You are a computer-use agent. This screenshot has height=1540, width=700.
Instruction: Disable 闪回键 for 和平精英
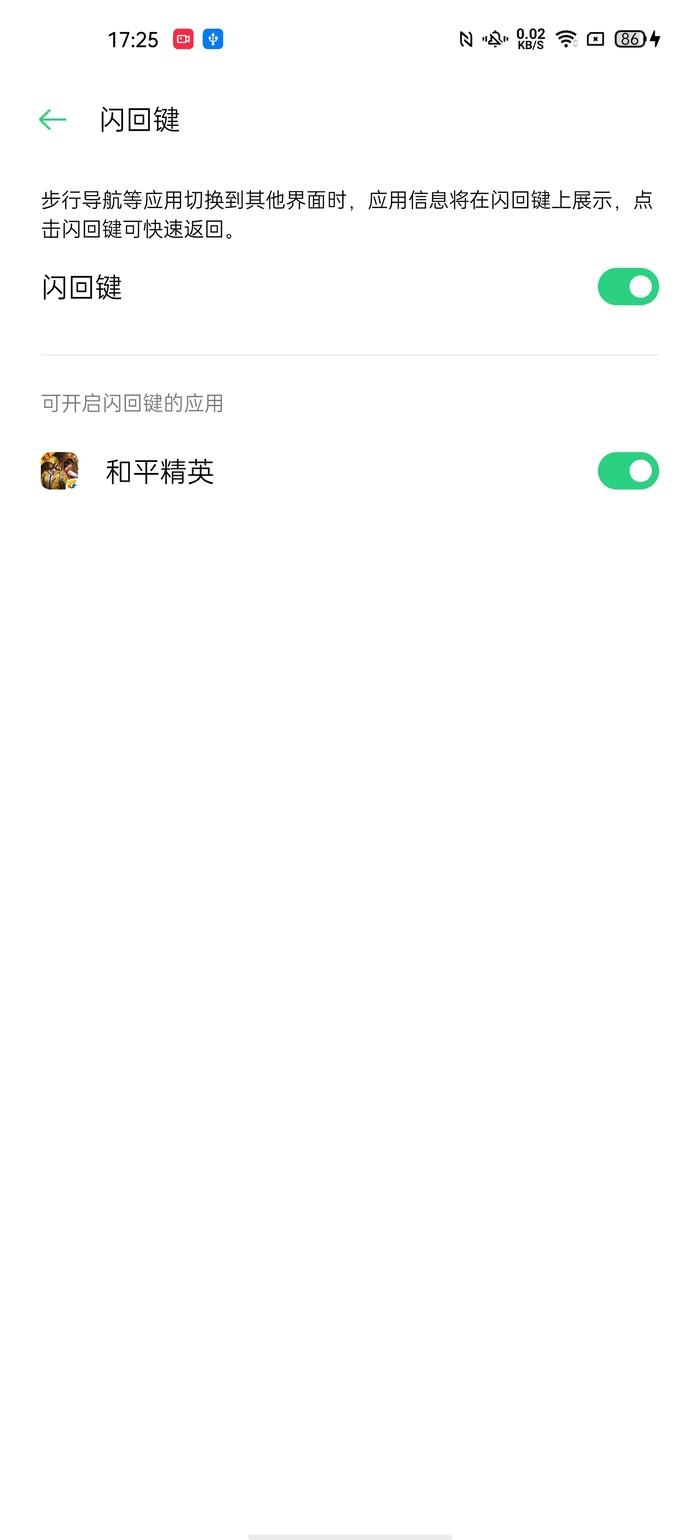tap(628, 471)
